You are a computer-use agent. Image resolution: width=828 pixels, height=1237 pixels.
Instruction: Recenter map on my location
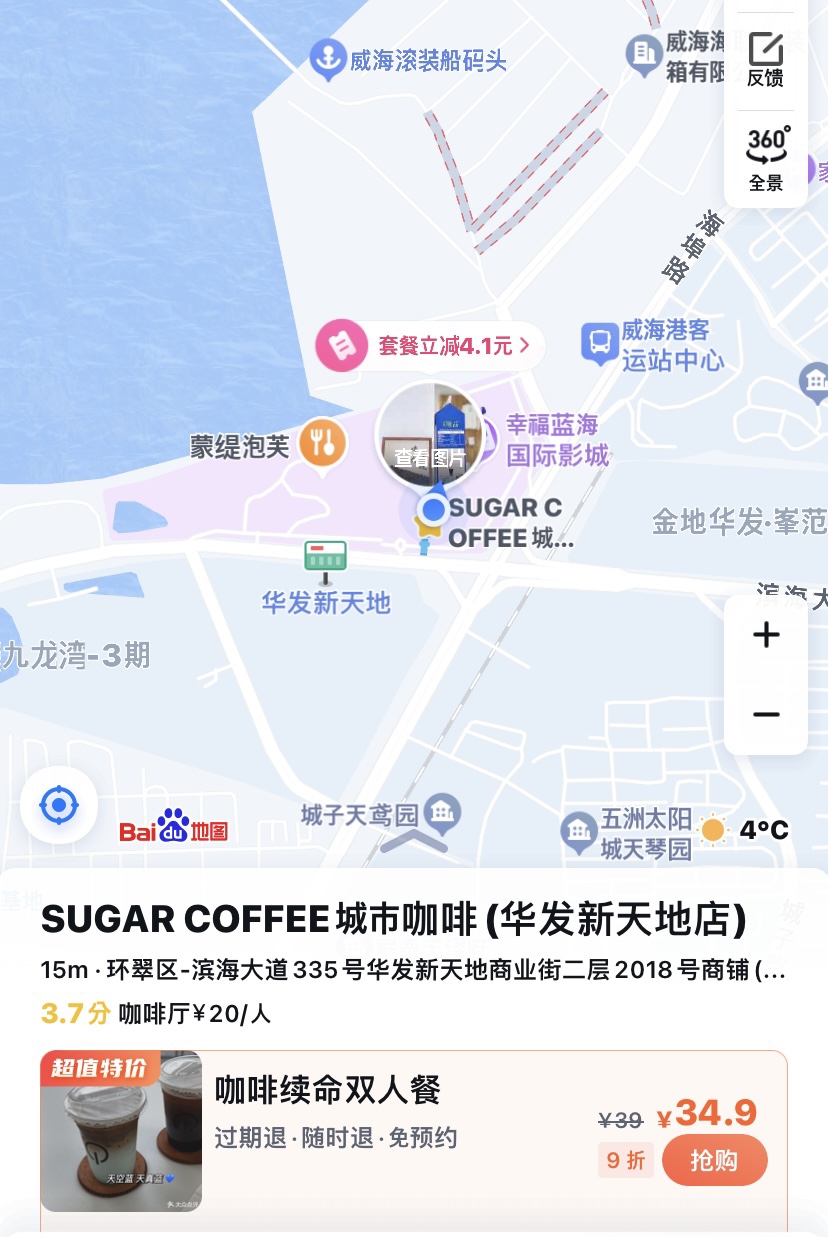point(59,805)
